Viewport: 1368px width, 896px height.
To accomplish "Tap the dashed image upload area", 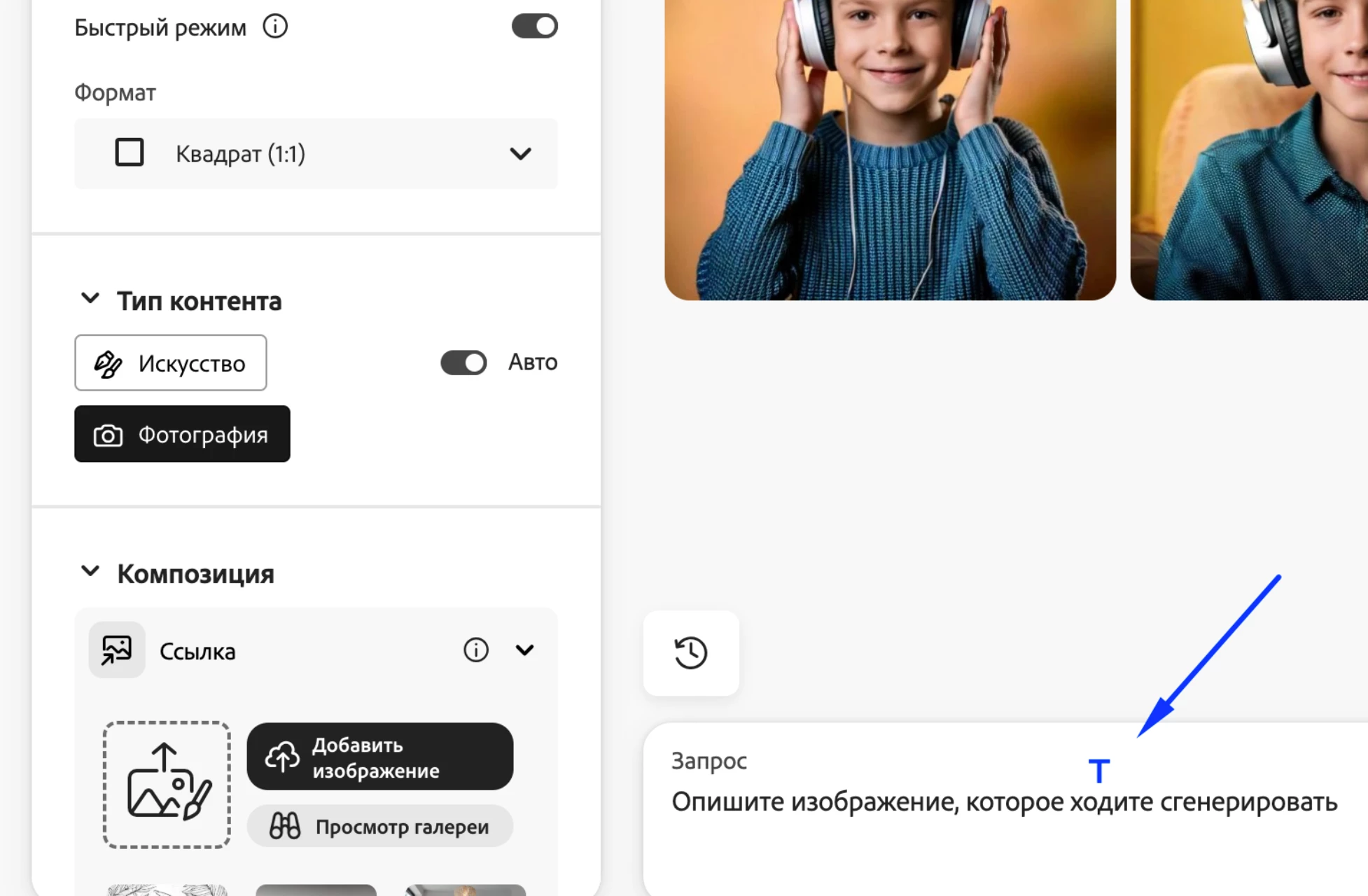I will point(167,785).
